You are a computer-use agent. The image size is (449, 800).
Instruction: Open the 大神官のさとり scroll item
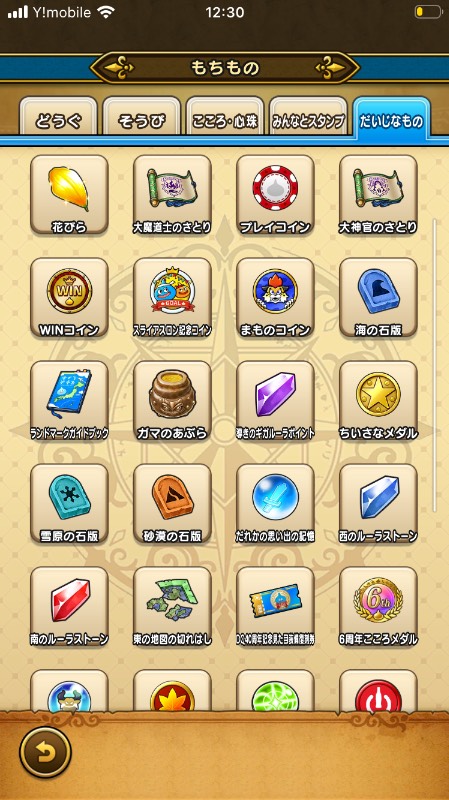click(379, 194)
